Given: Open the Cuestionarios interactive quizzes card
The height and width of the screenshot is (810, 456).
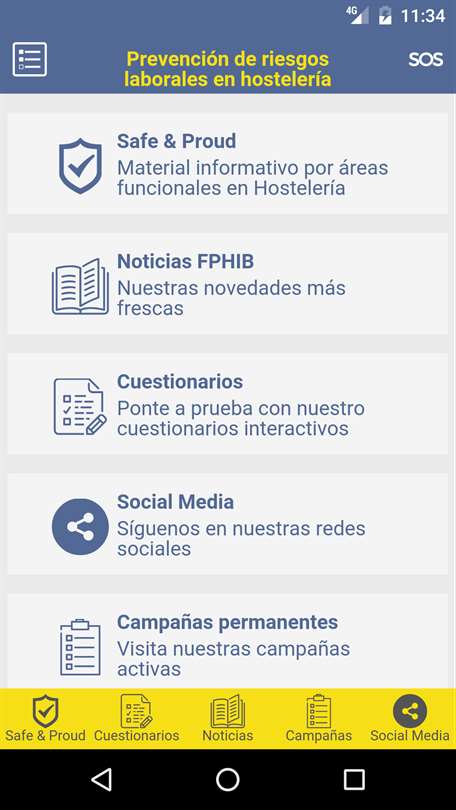Looking at the screenshot, I should [228, 404].
